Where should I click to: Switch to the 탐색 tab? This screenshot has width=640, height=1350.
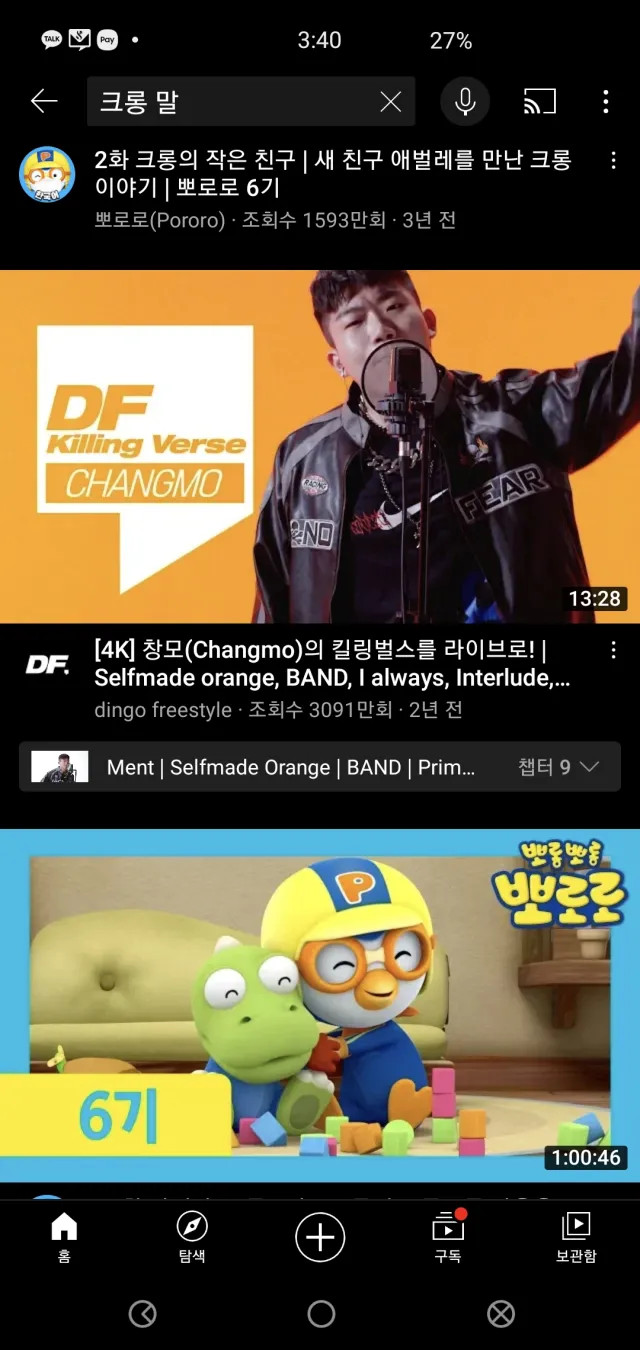tap(192, 1237)
